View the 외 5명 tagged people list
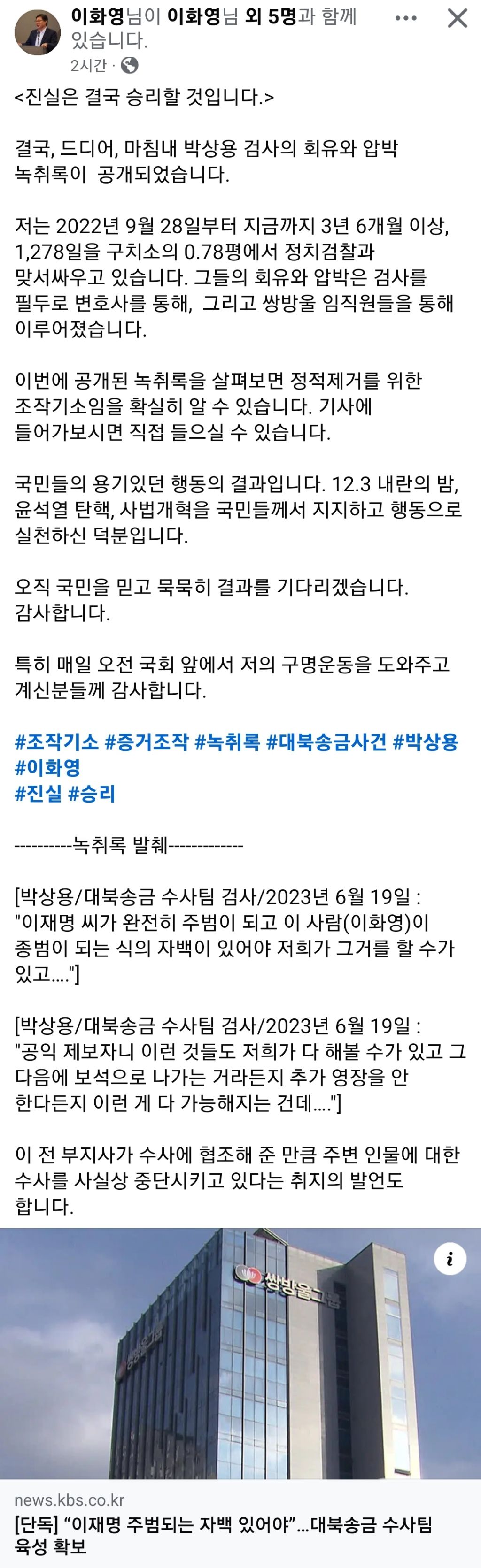 [271, 16]
